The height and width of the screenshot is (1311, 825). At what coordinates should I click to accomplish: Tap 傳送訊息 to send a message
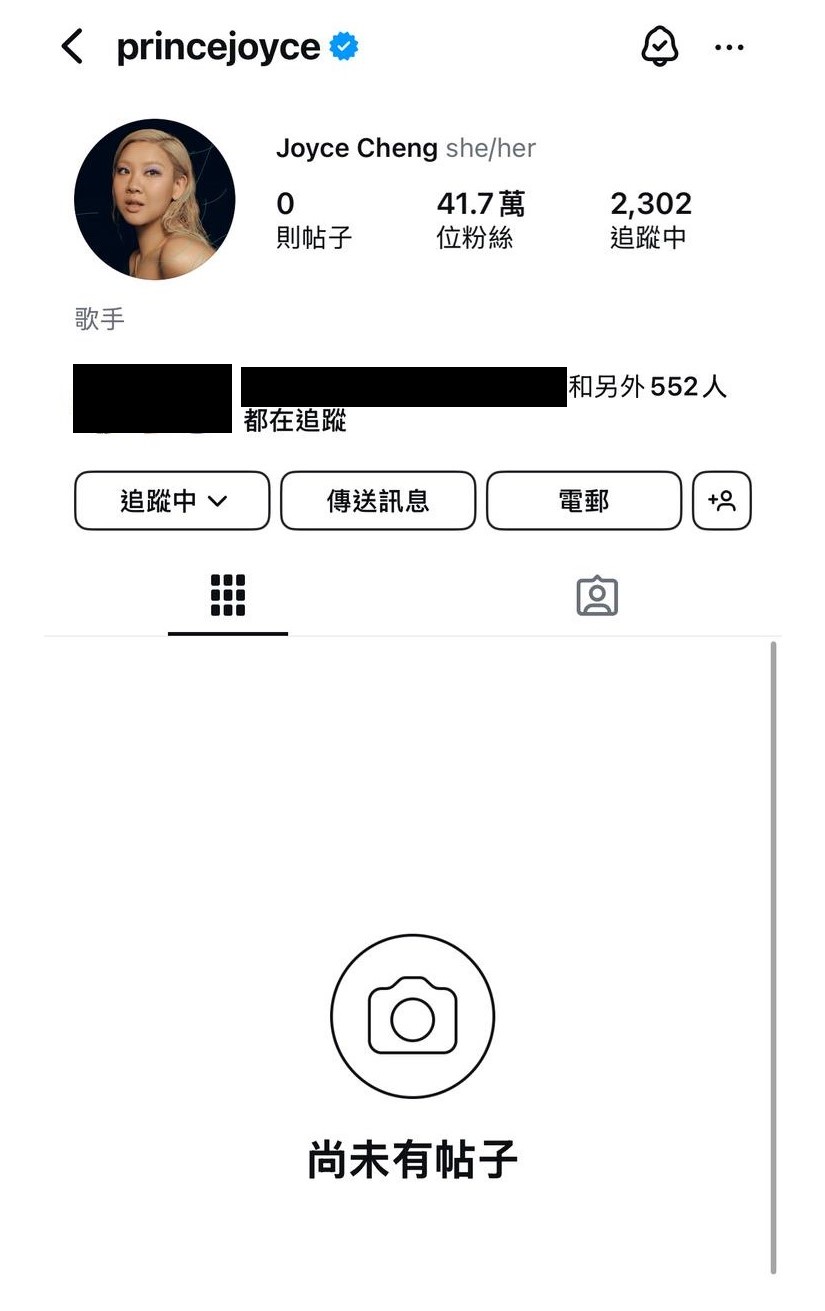(378, 501)
